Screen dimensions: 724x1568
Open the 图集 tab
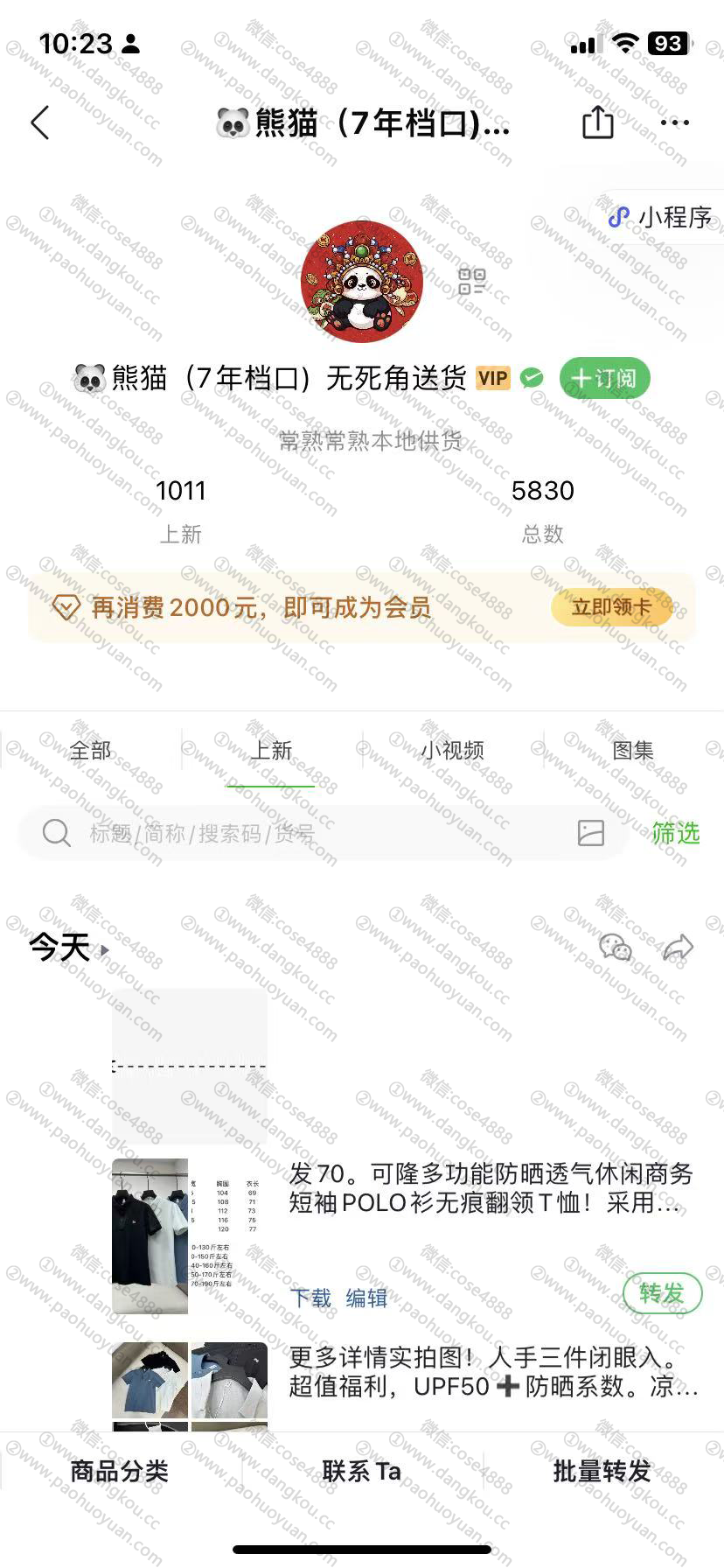pos(633,751)
